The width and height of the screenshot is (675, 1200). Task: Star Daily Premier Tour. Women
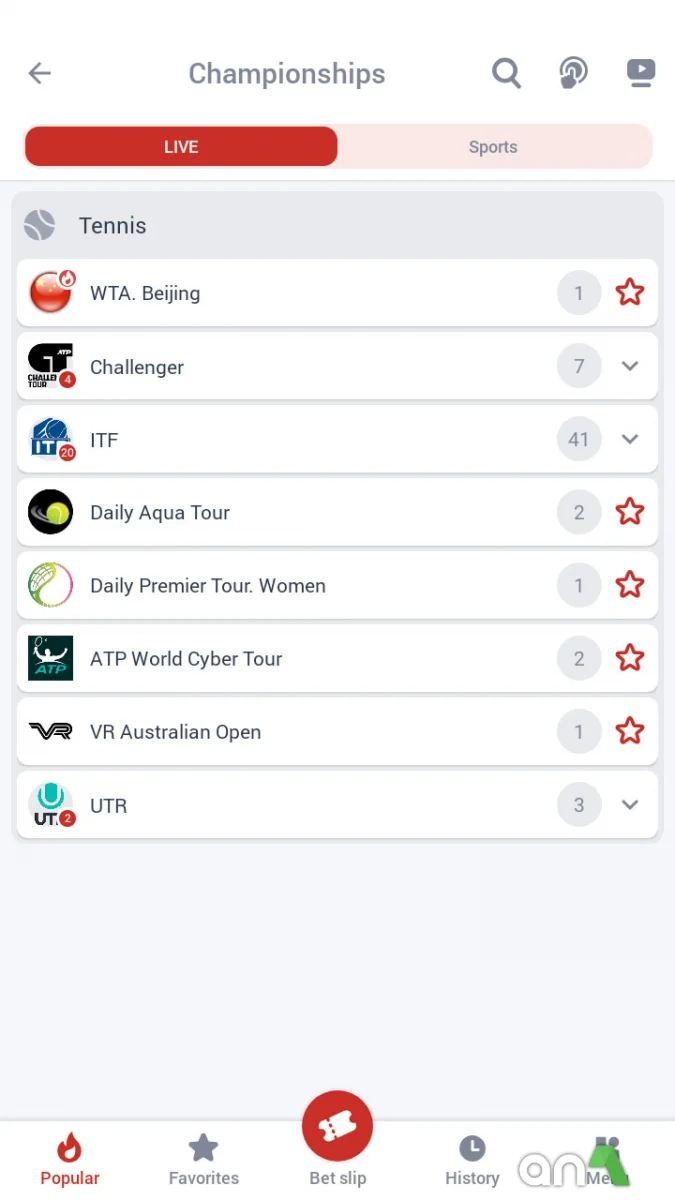(x=629, y=585)
